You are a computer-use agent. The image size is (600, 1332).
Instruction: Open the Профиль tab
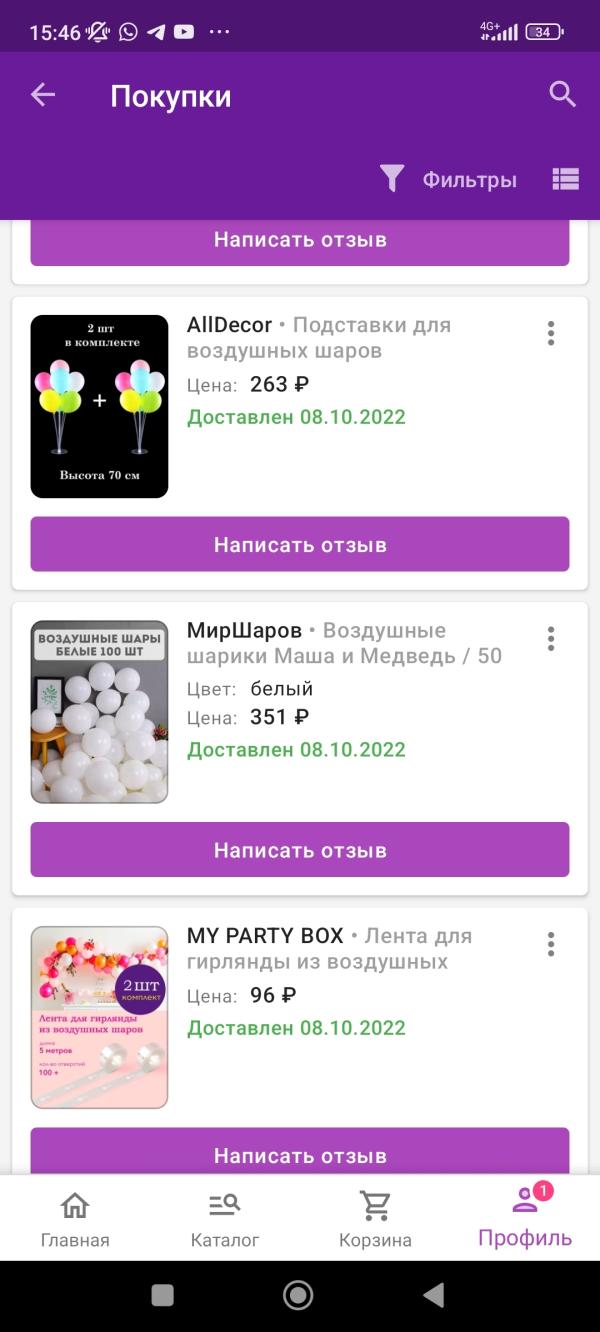click(525, 1217)
